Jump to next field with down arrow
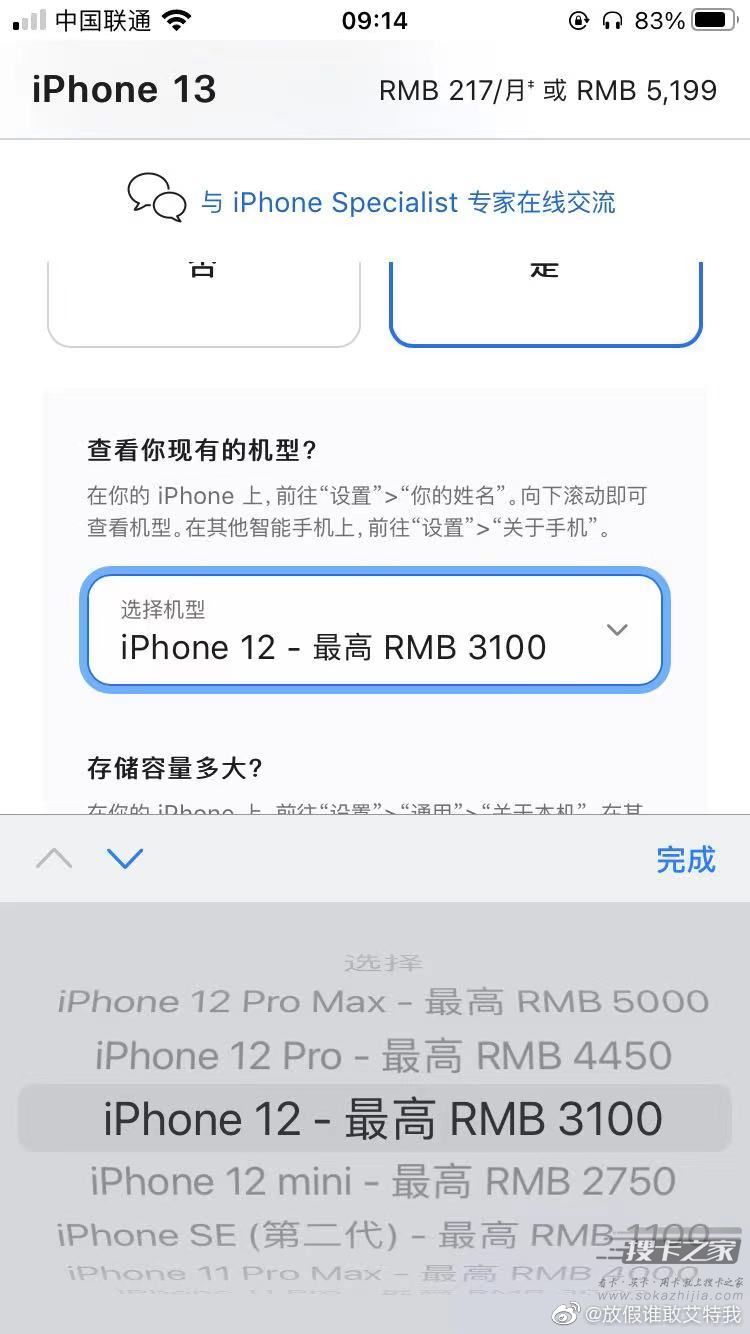 (125, 858)
